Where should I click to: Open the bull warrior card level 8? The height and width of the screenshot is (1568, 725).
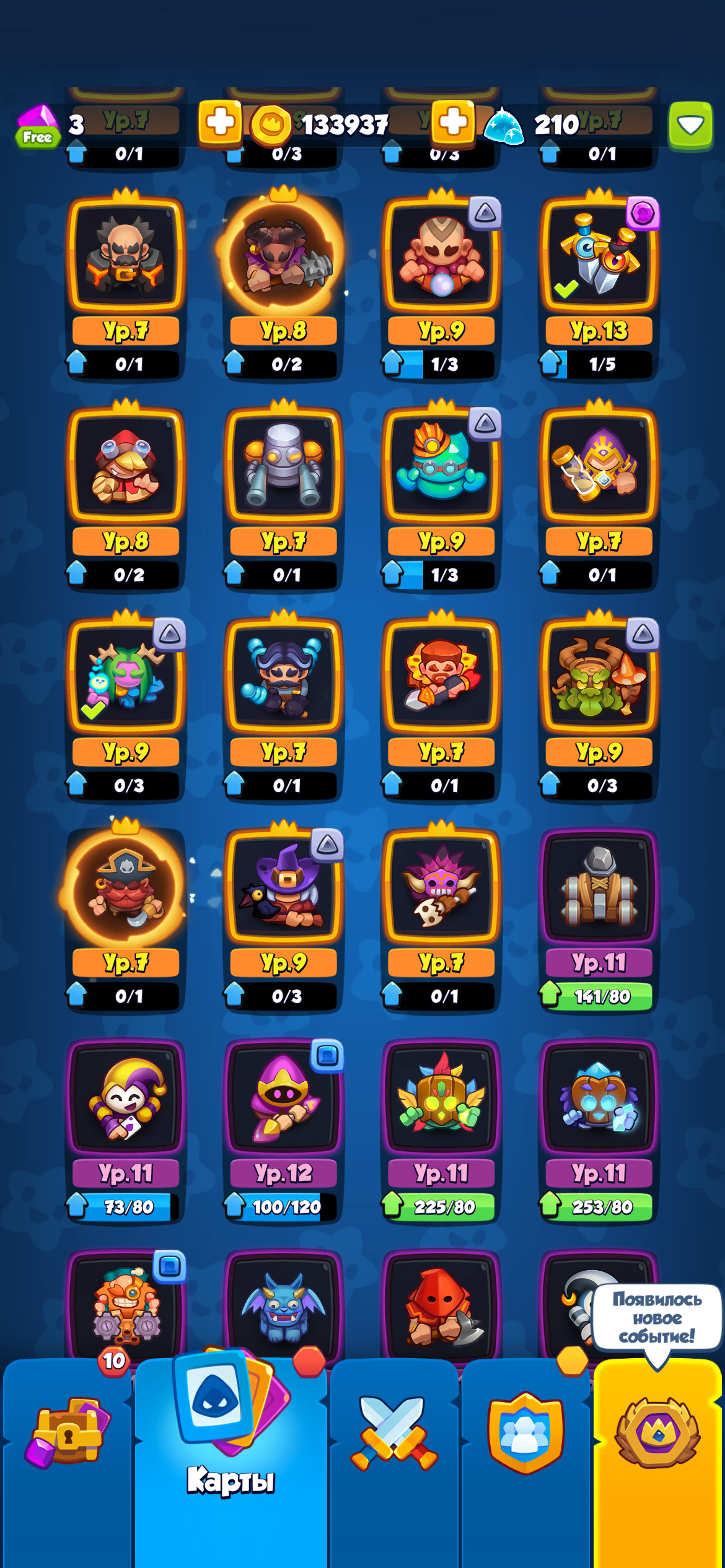point(283,255)
